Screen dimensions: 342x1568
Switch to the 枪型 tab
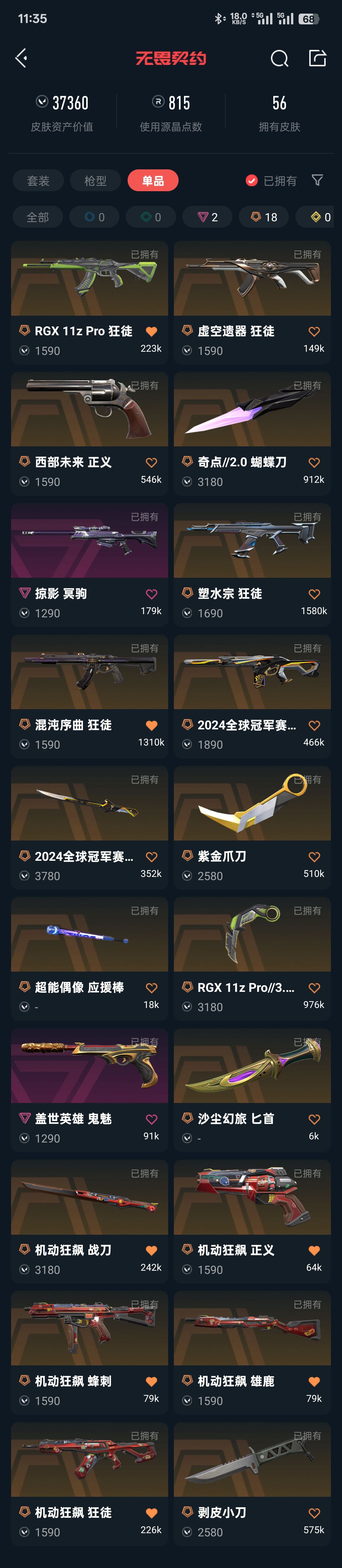coord(95,181)
